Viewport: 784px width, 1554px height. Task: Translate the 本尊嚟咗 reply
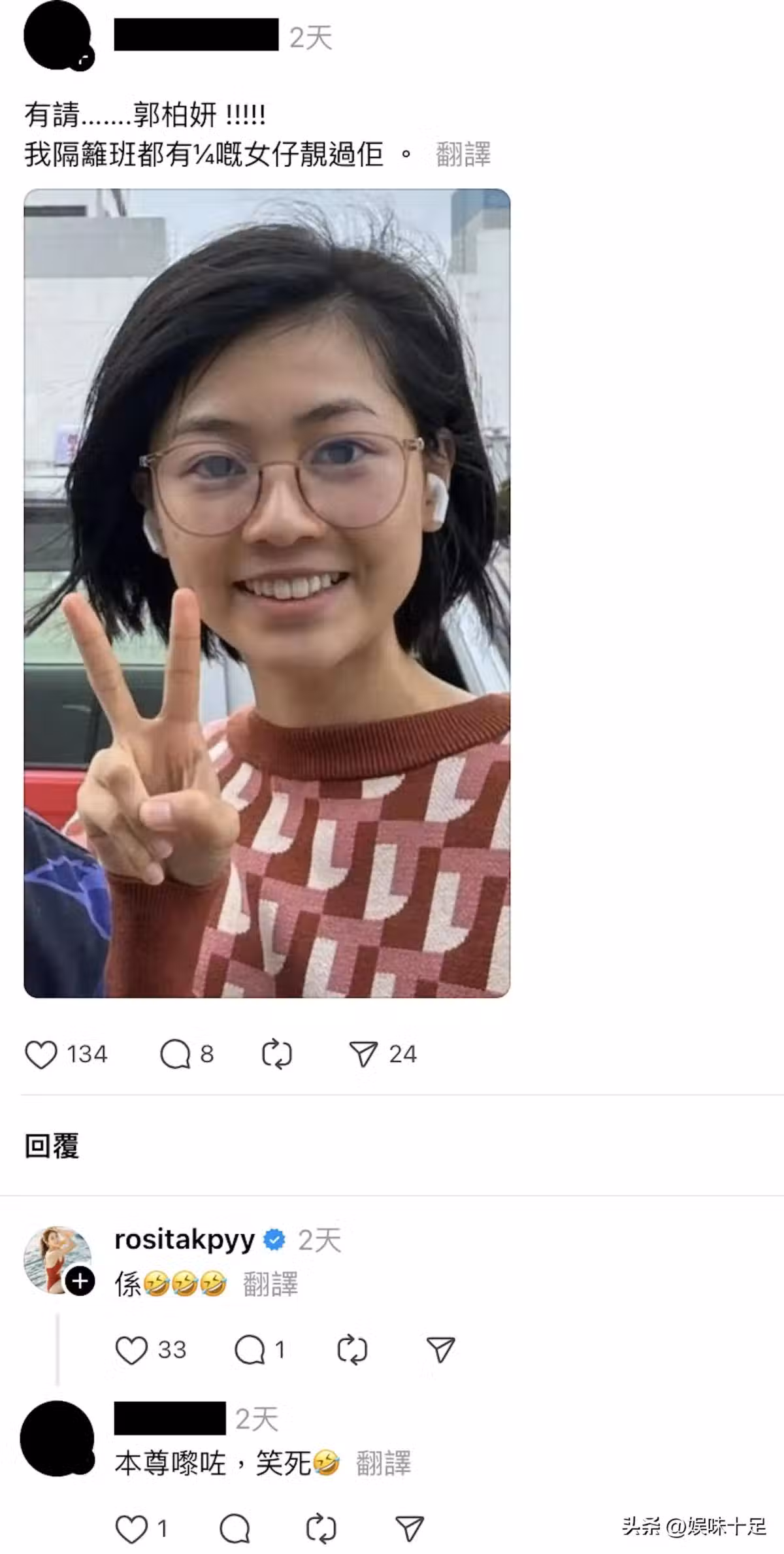[383, 1464]
